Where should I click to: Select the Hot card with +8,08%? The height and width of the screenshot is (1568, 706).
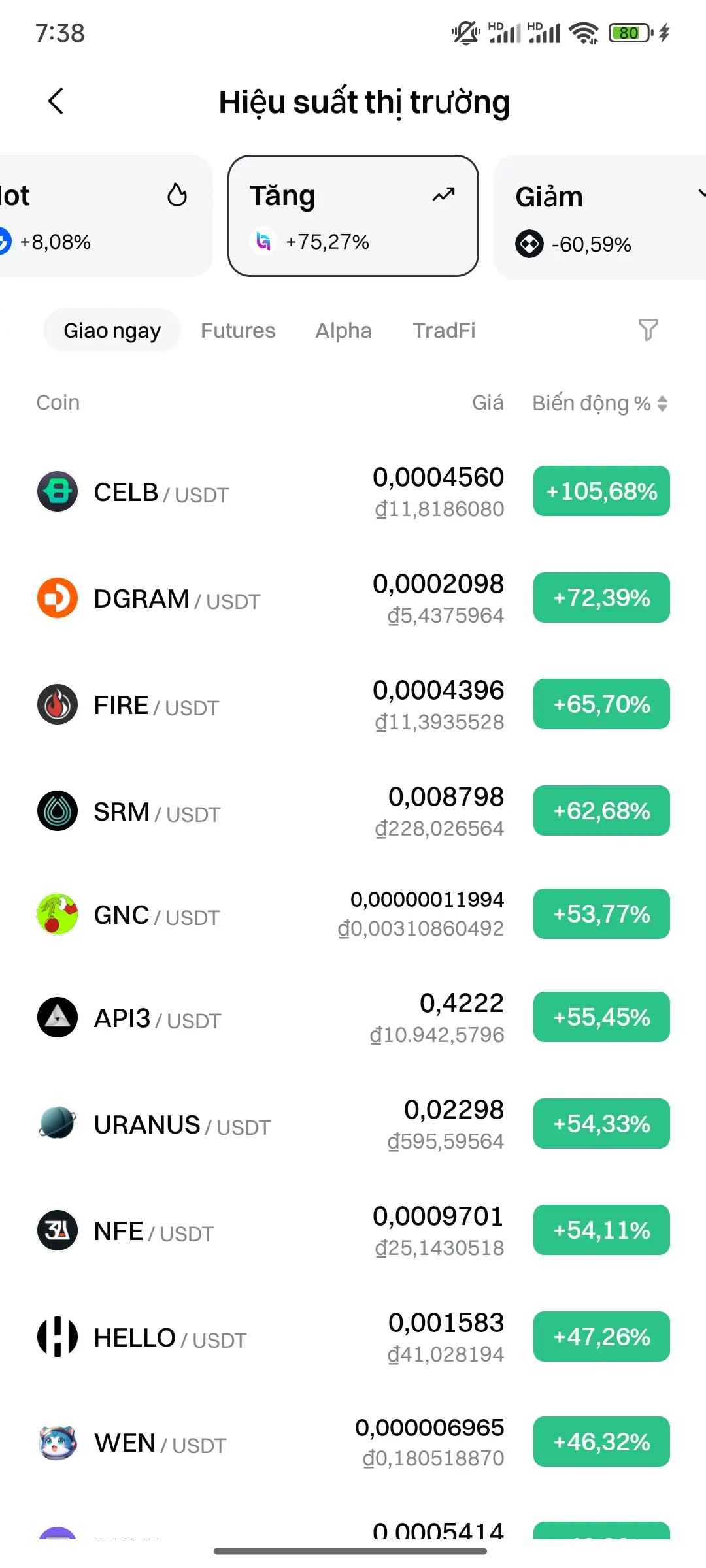pos(98,216)
